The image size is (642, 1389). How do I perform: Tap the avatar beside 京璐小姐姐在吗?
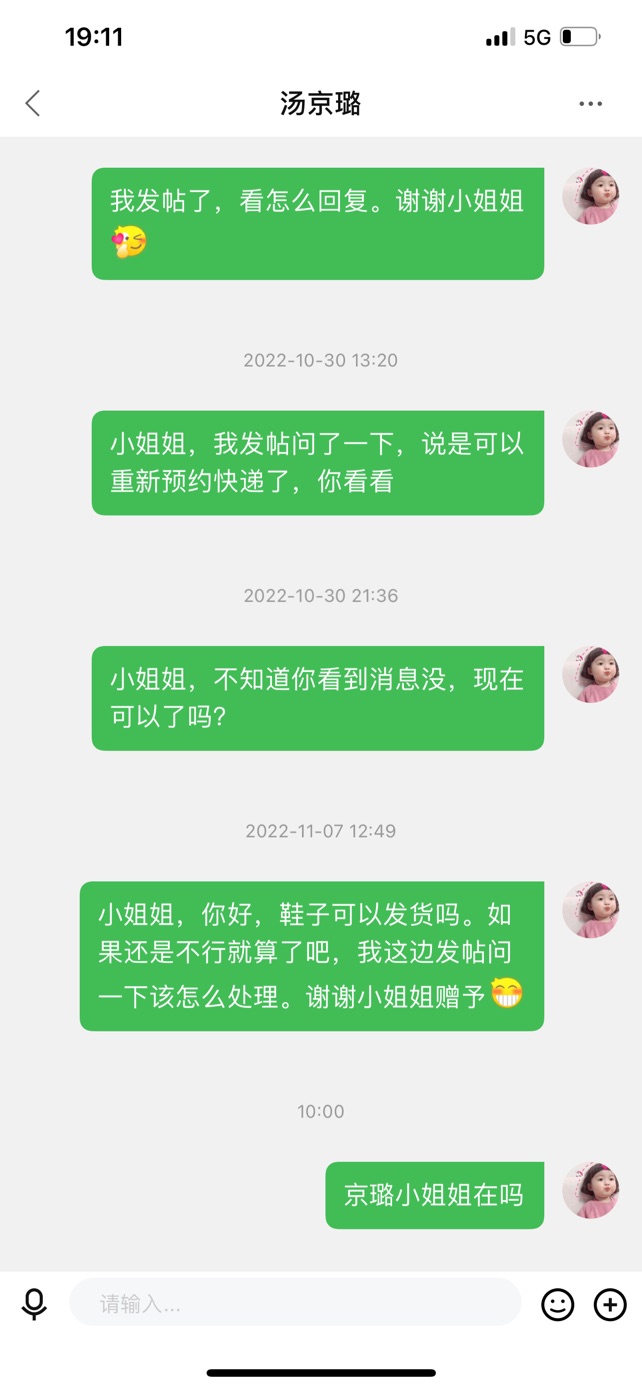coord(590,1190)
